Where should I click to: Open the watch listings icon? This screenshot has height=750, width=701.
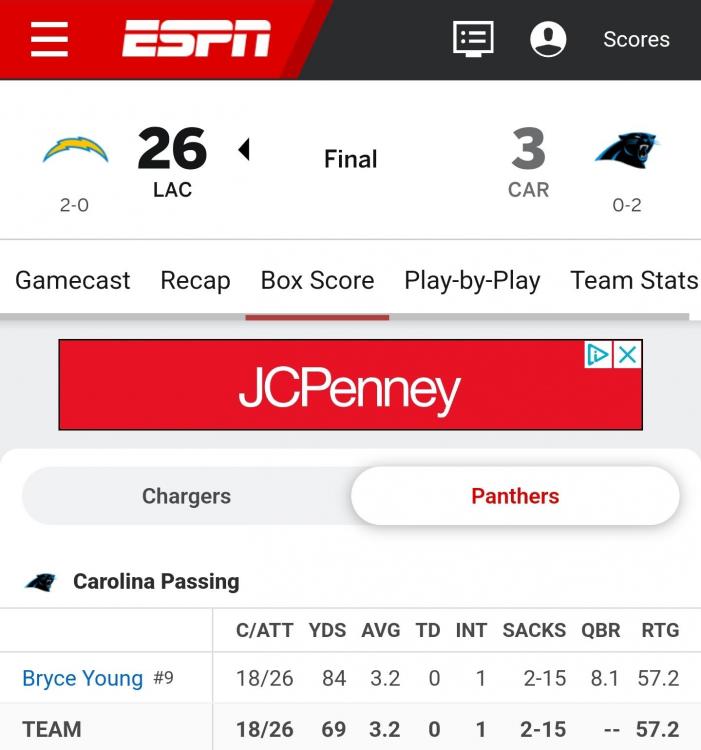[473, 39]
